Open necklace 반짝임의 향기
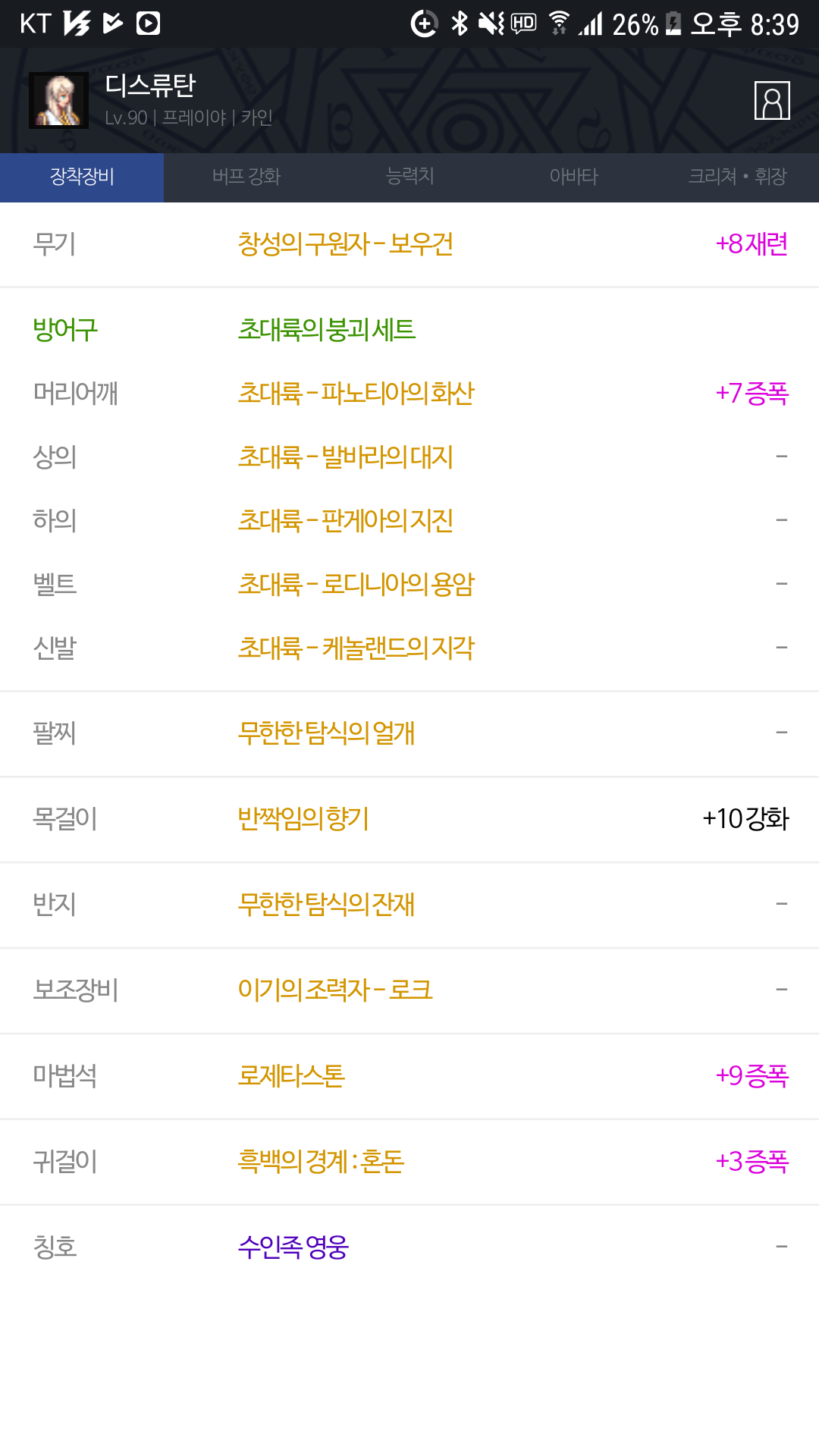The image size is (819, 1456). coord(303,819)
